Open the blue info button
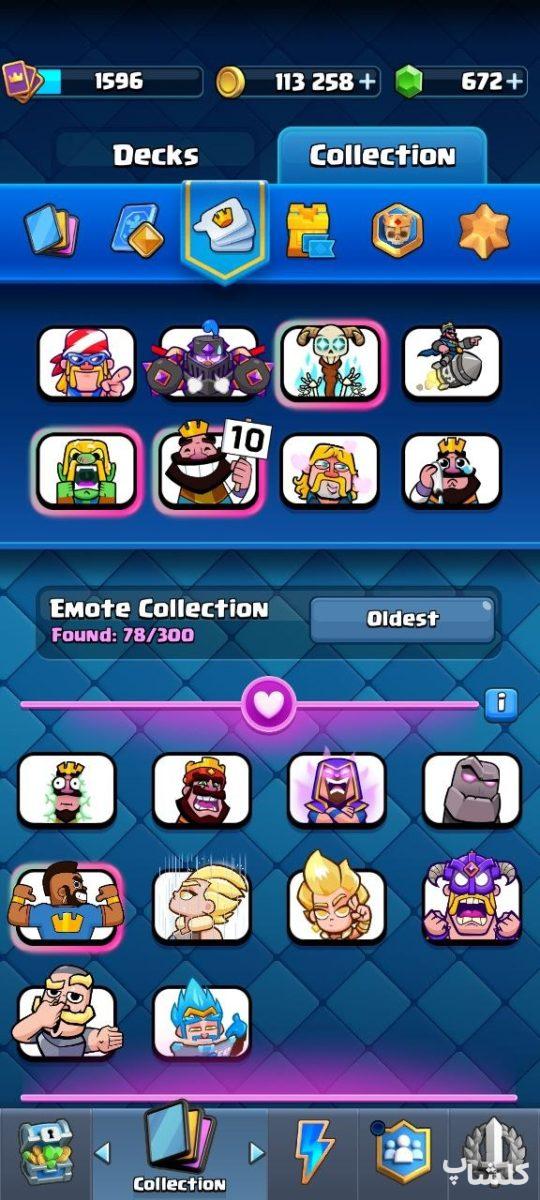540x1200 pixels. click(x=501, y=704)
